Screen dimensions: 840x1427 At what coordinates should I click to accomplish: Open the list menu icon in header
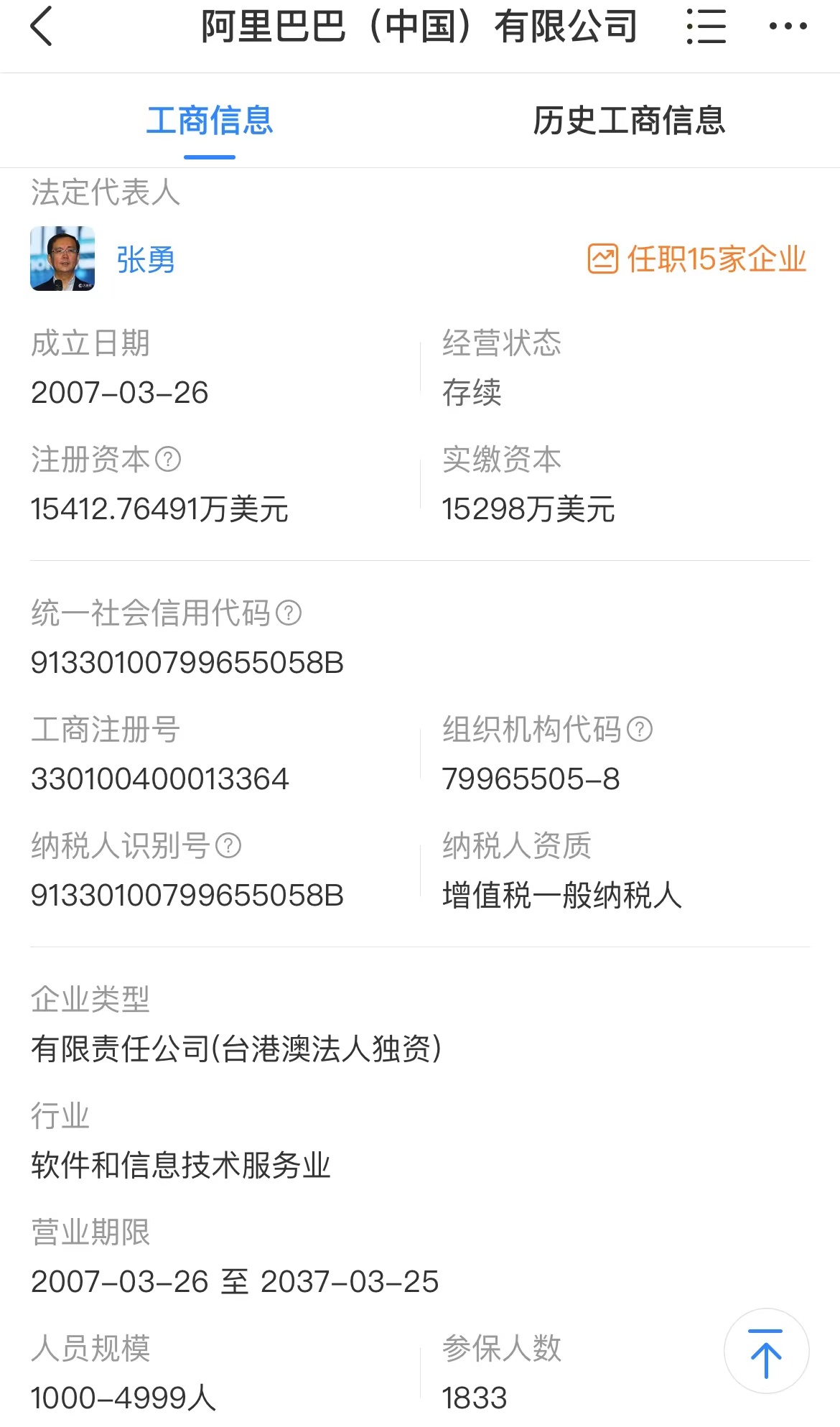(x=706, y=27)
